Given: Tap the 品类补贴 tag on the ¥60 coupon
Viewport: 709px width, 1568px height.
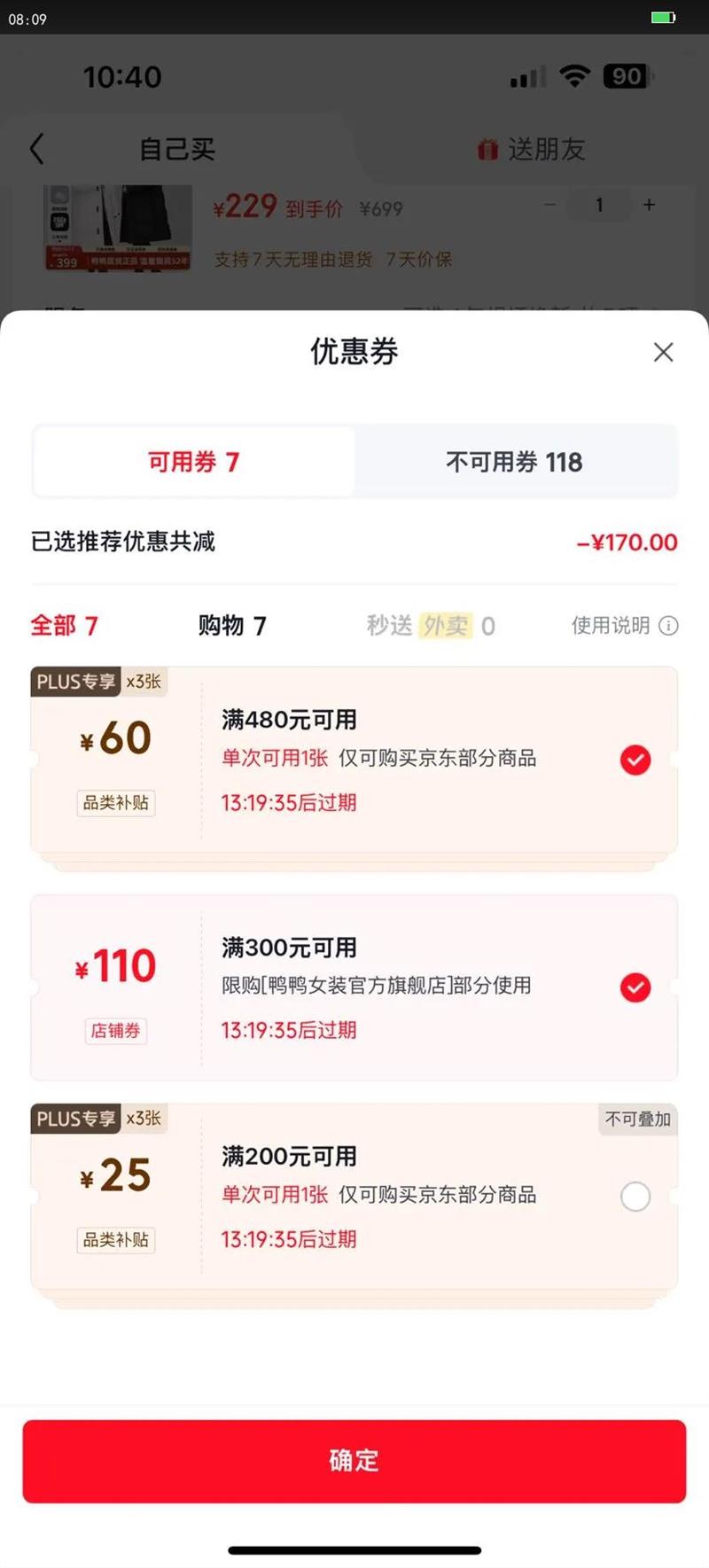Looking at the screenshot, I should click(115, 803).
